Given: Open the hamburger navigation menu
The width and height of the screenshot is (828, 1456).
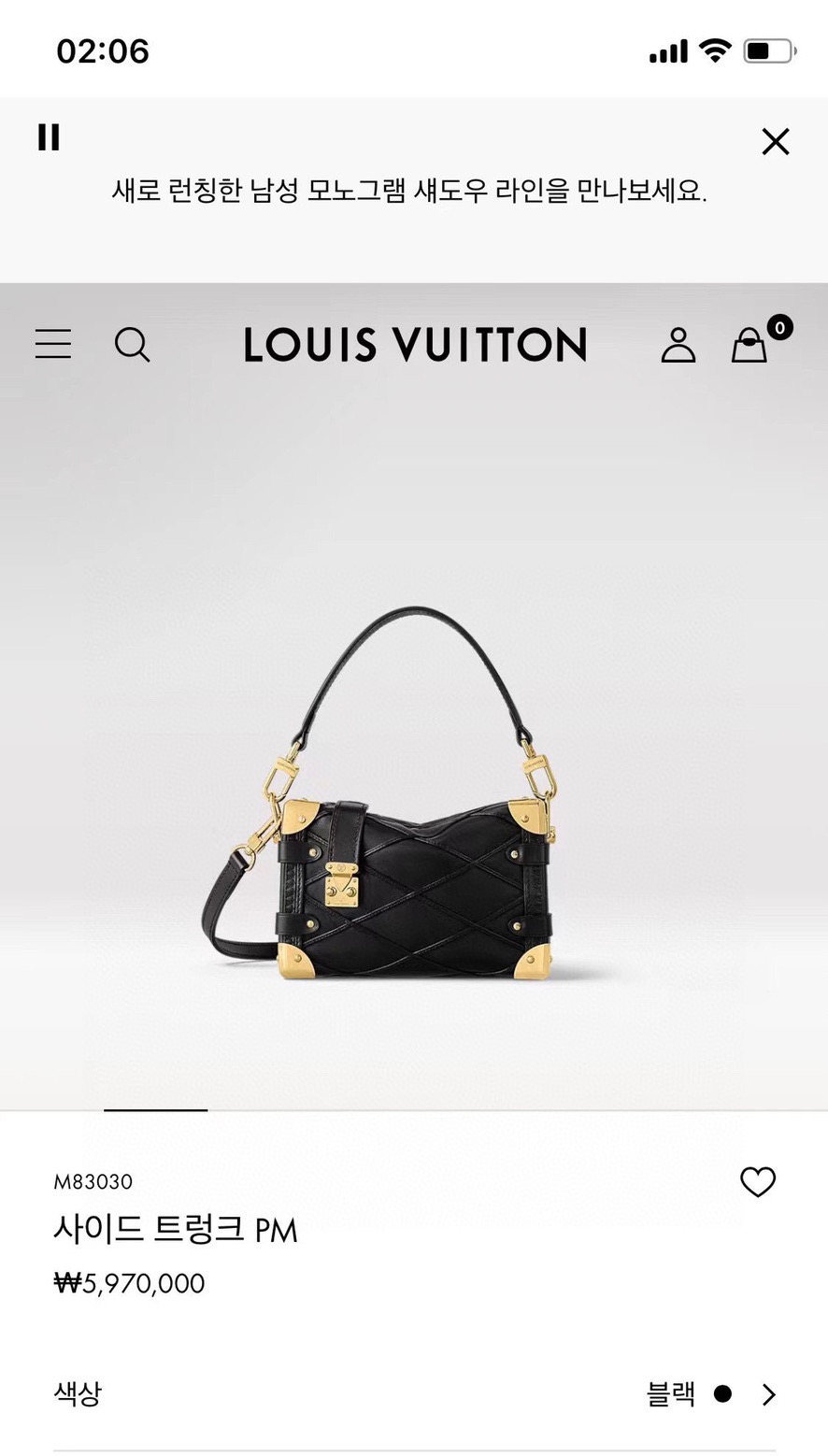Looking at the screenshot, I should [x=52, y=345].
